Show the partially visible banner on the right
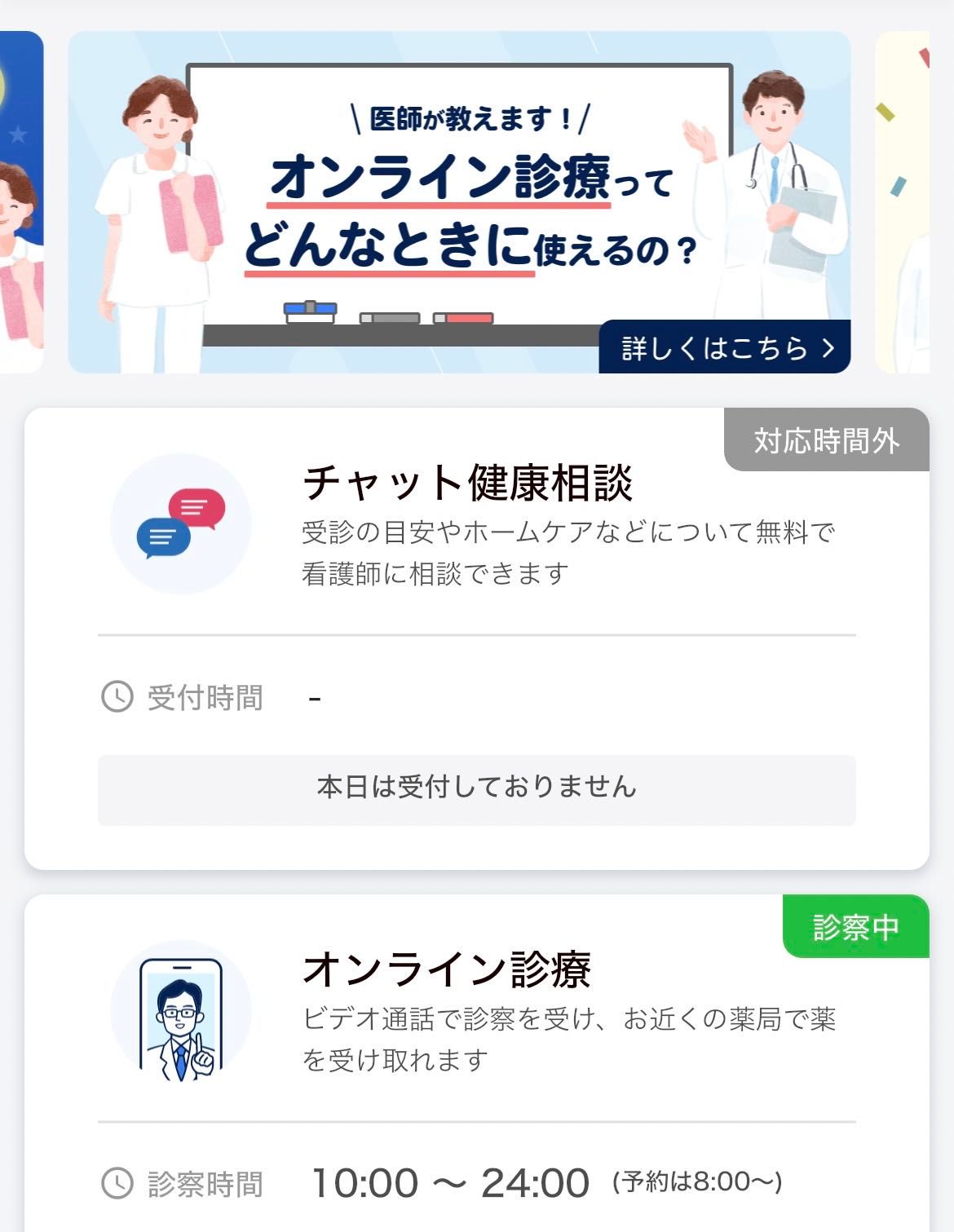954x1232 pixels. 903,202
